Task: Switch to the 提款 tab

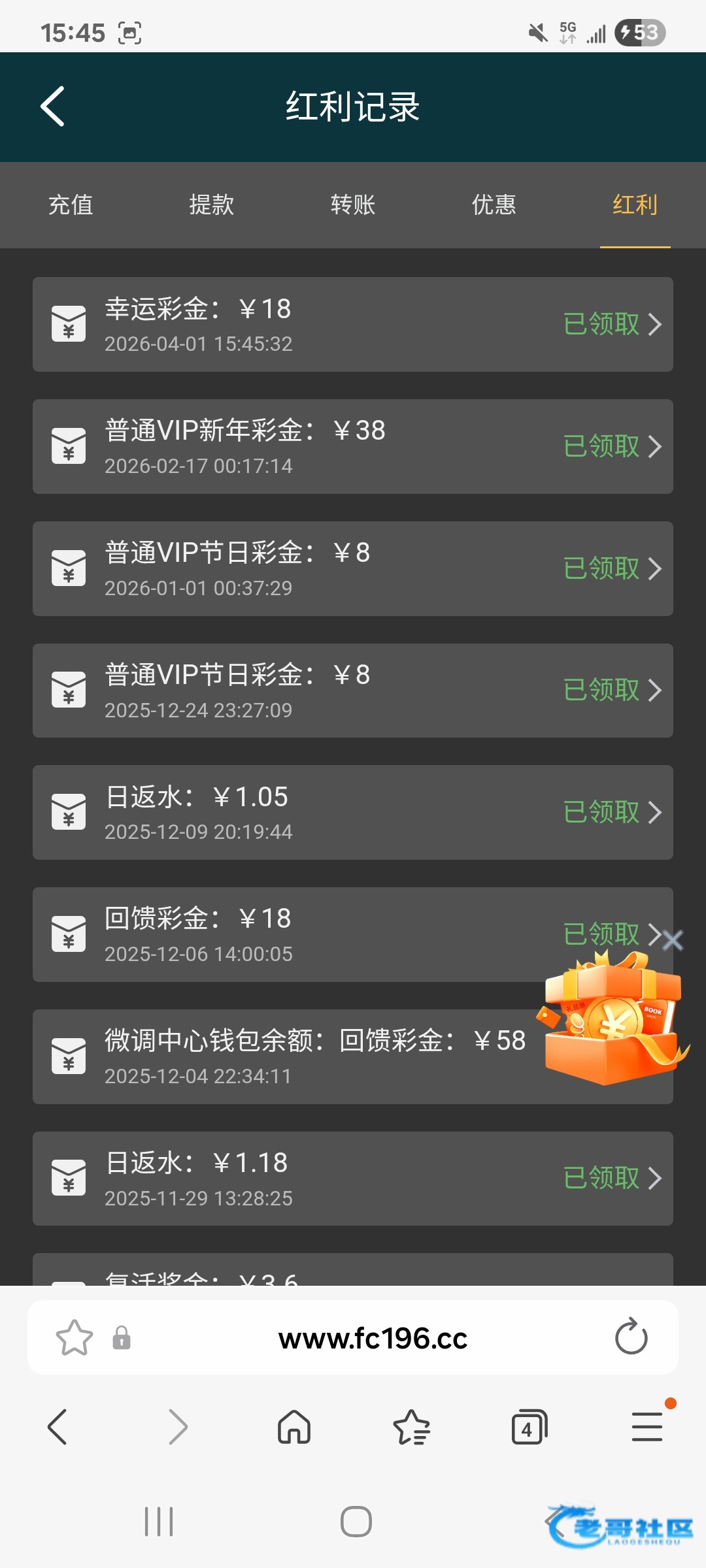Action: tap(212, 205)
